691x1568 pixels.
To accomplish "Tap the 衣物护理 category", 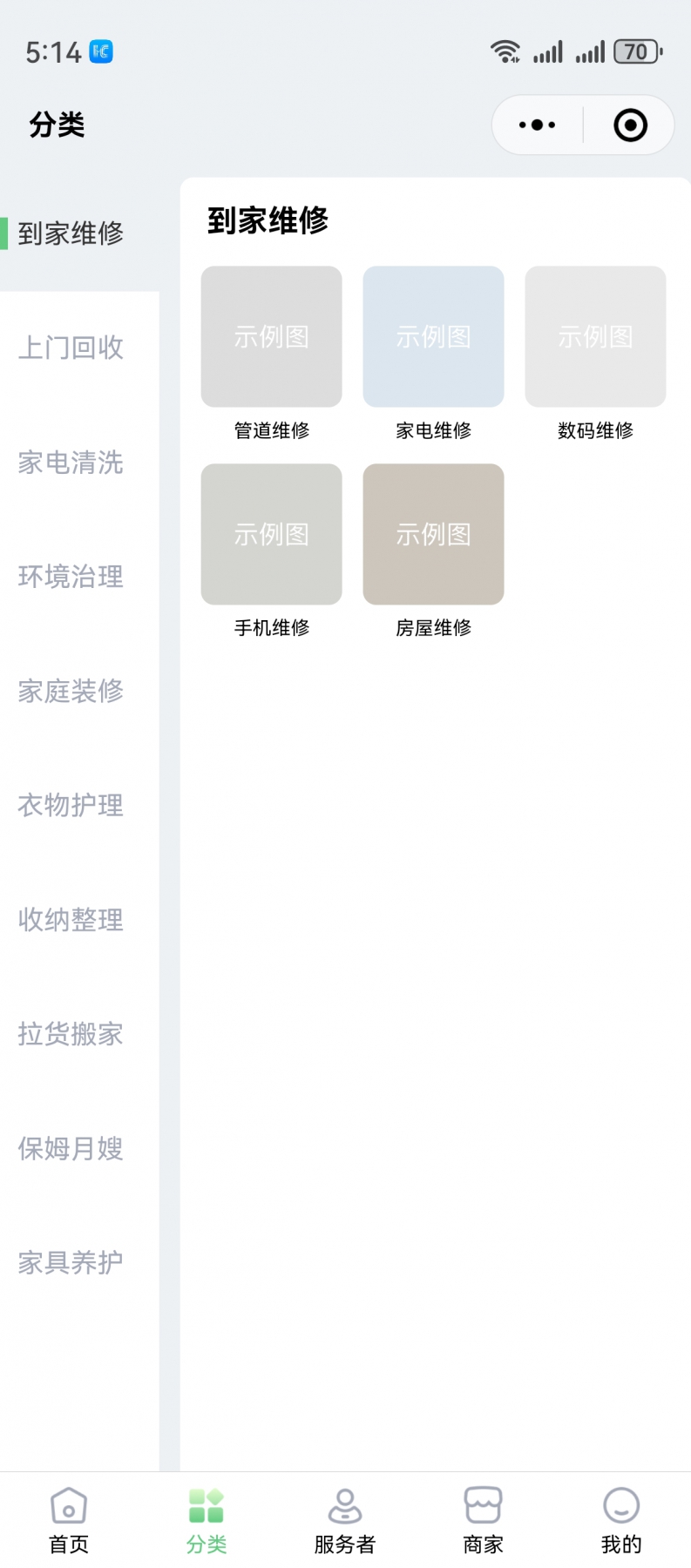I will click(70, 806).
